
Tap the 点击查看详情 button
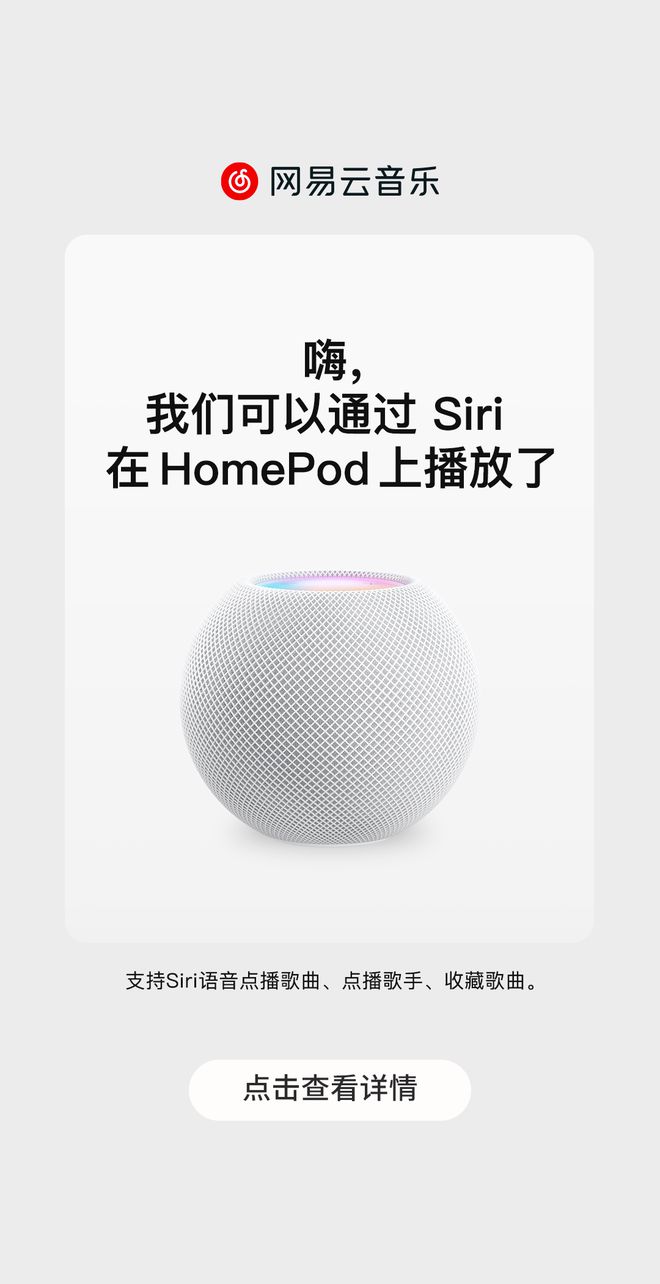pyautogui.click(x=329, y=1089)
